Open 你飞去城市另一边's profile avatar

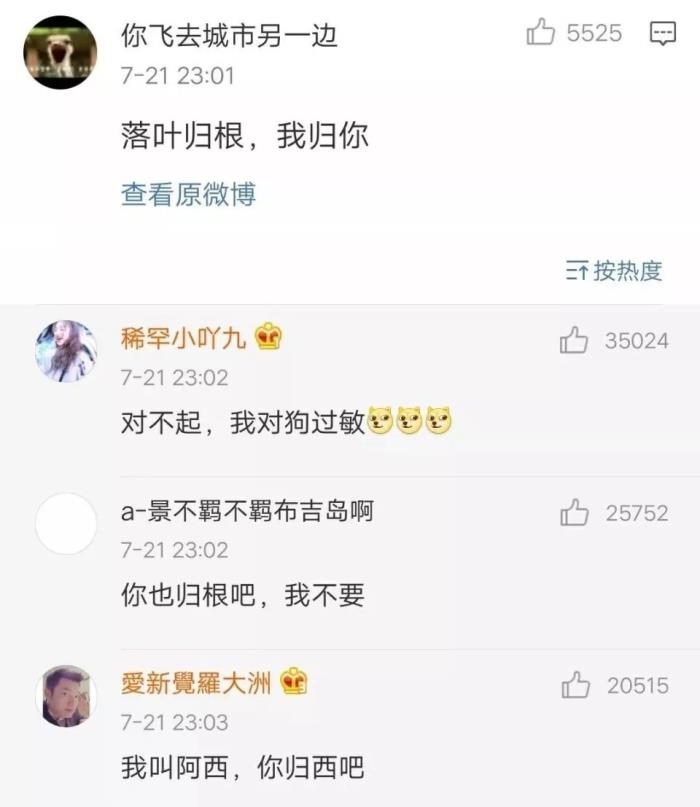click(60, 52)
